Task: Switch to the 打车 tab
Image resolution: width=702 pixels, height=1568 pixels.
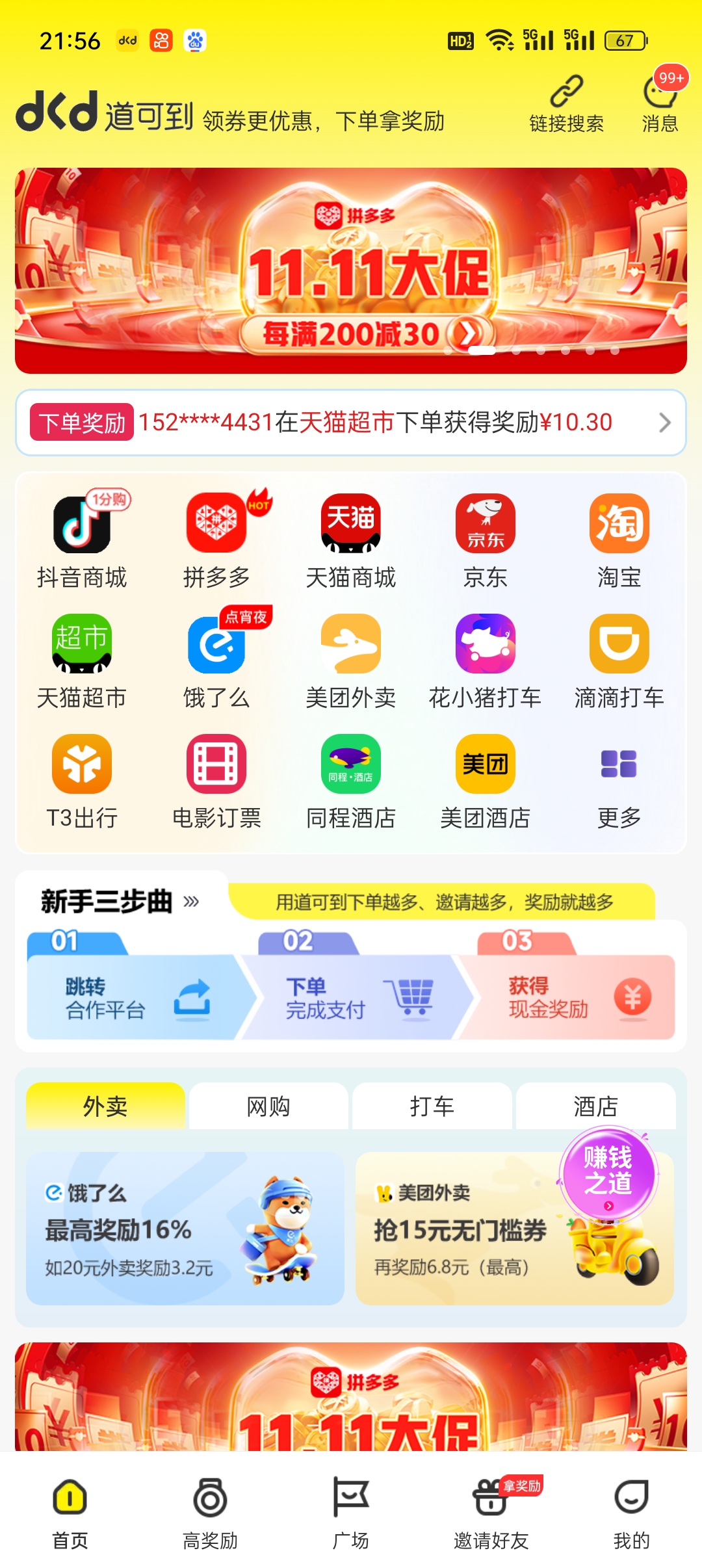Action: 432,1106
